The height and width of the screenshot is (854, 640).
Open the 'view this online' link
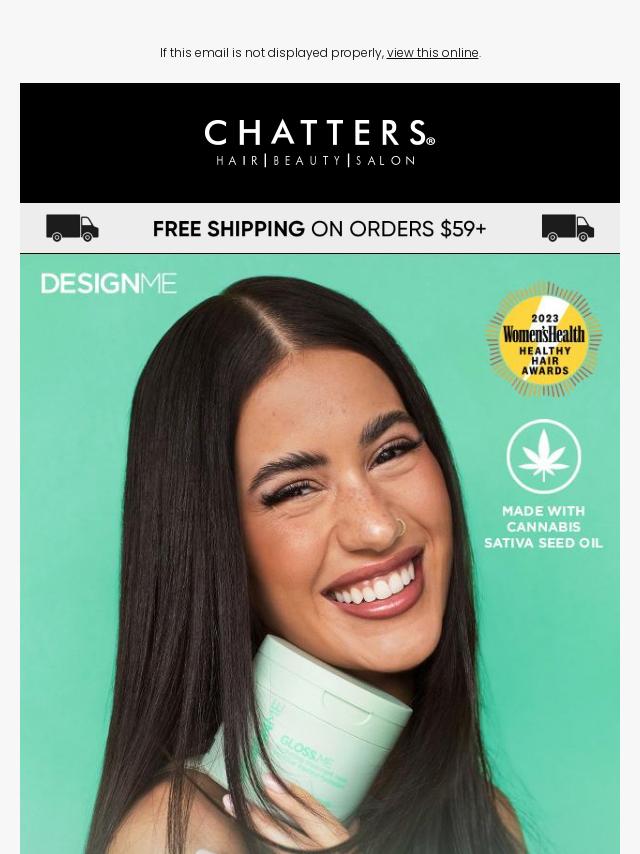432,53
